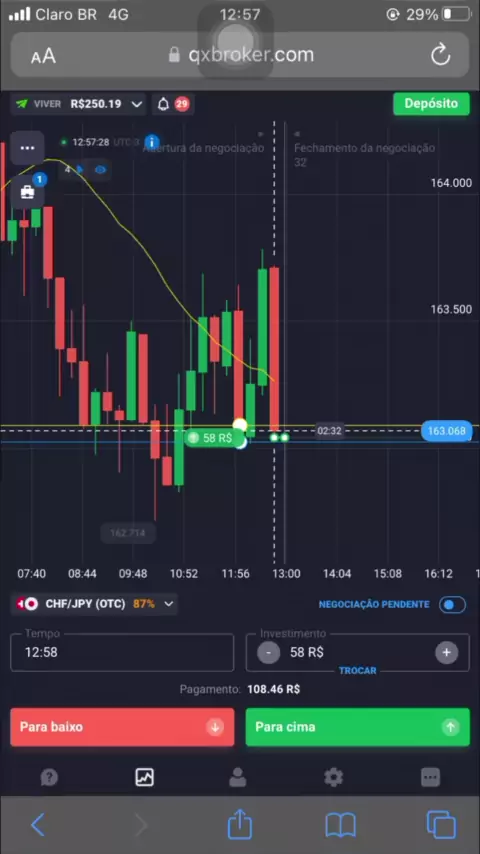Image resolution: width=480 pixels, height=854 pixels.
Task: Open the three-dots chart tools menu
Action: click(x=27, y=148)
